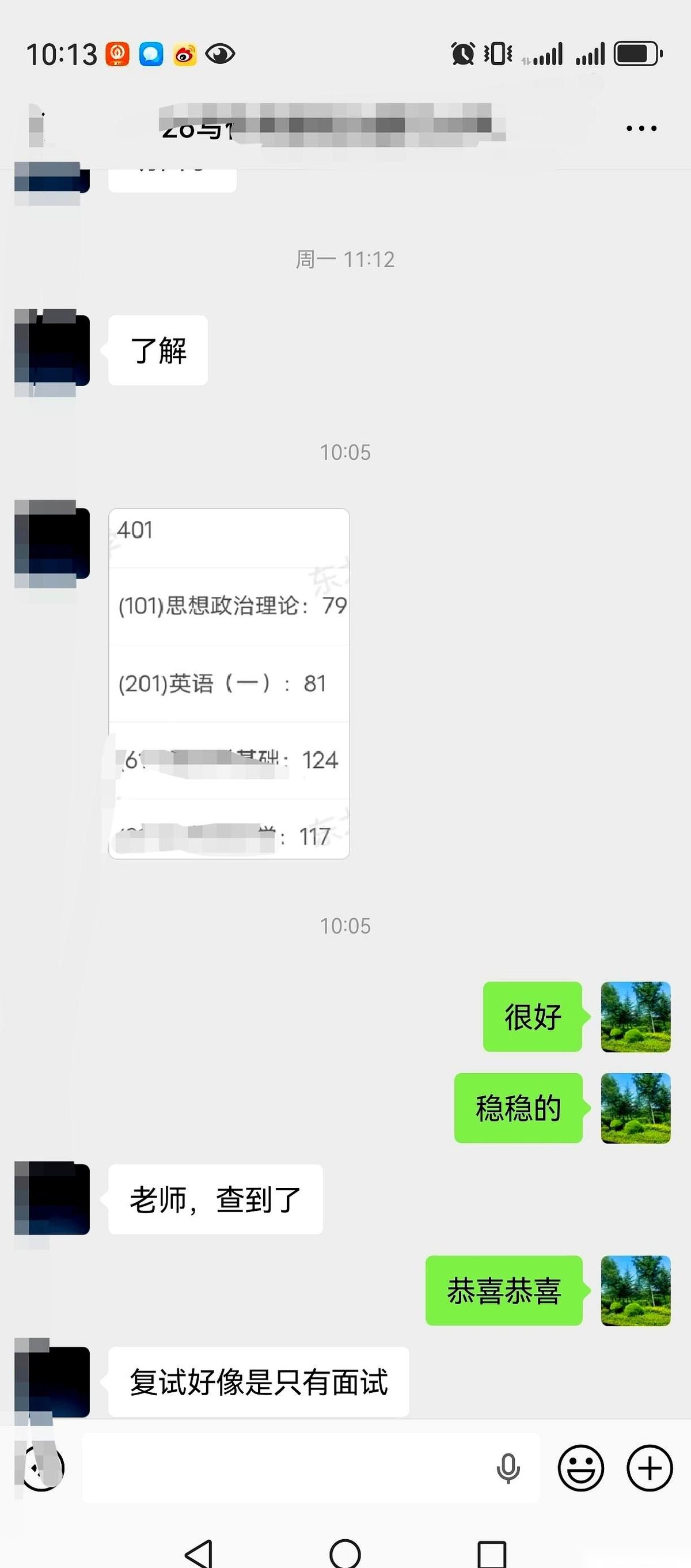Tap the Weibo notification icon in status bar
Screen dimensions: 691x1568
tap(184, 54)
